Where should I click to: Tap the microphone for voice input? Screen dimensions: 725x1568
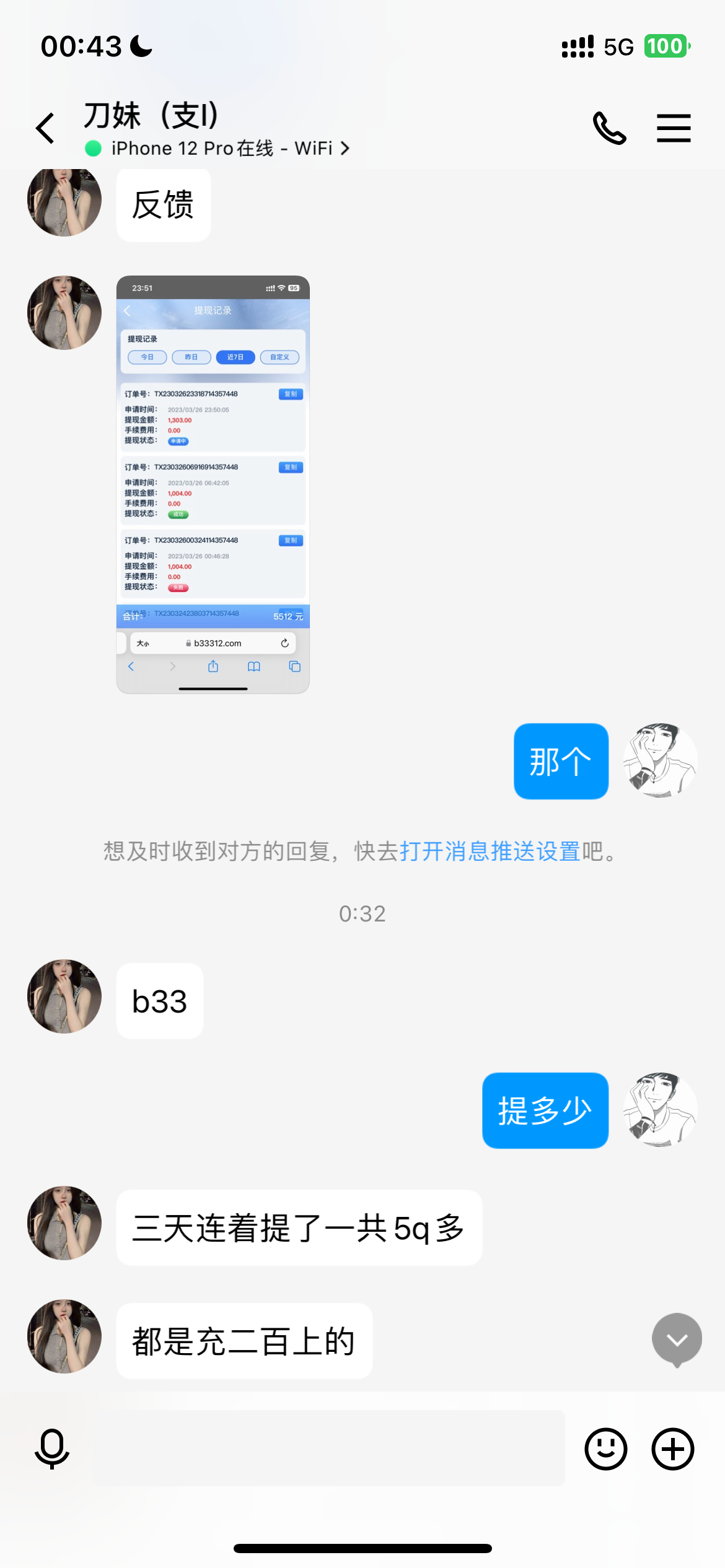point(52,1448)
